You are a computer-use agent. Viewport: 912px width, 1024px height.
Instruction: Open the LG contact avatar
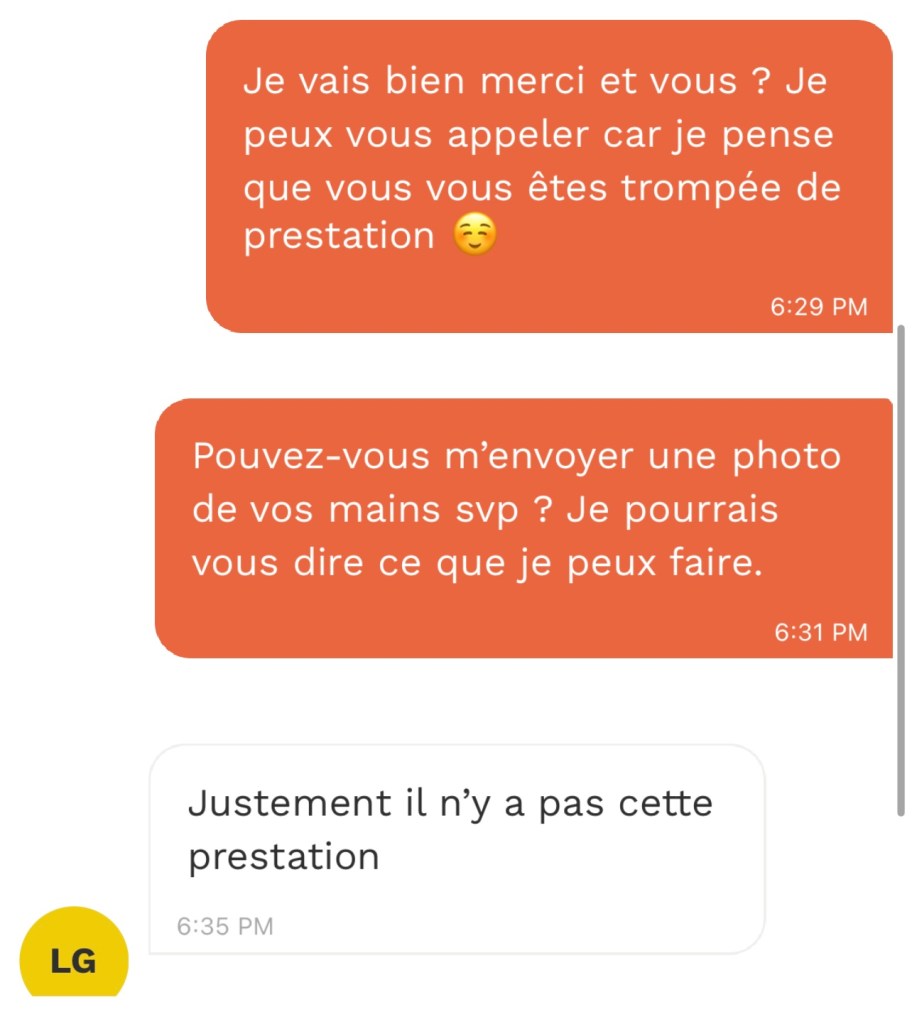(74, 958)
